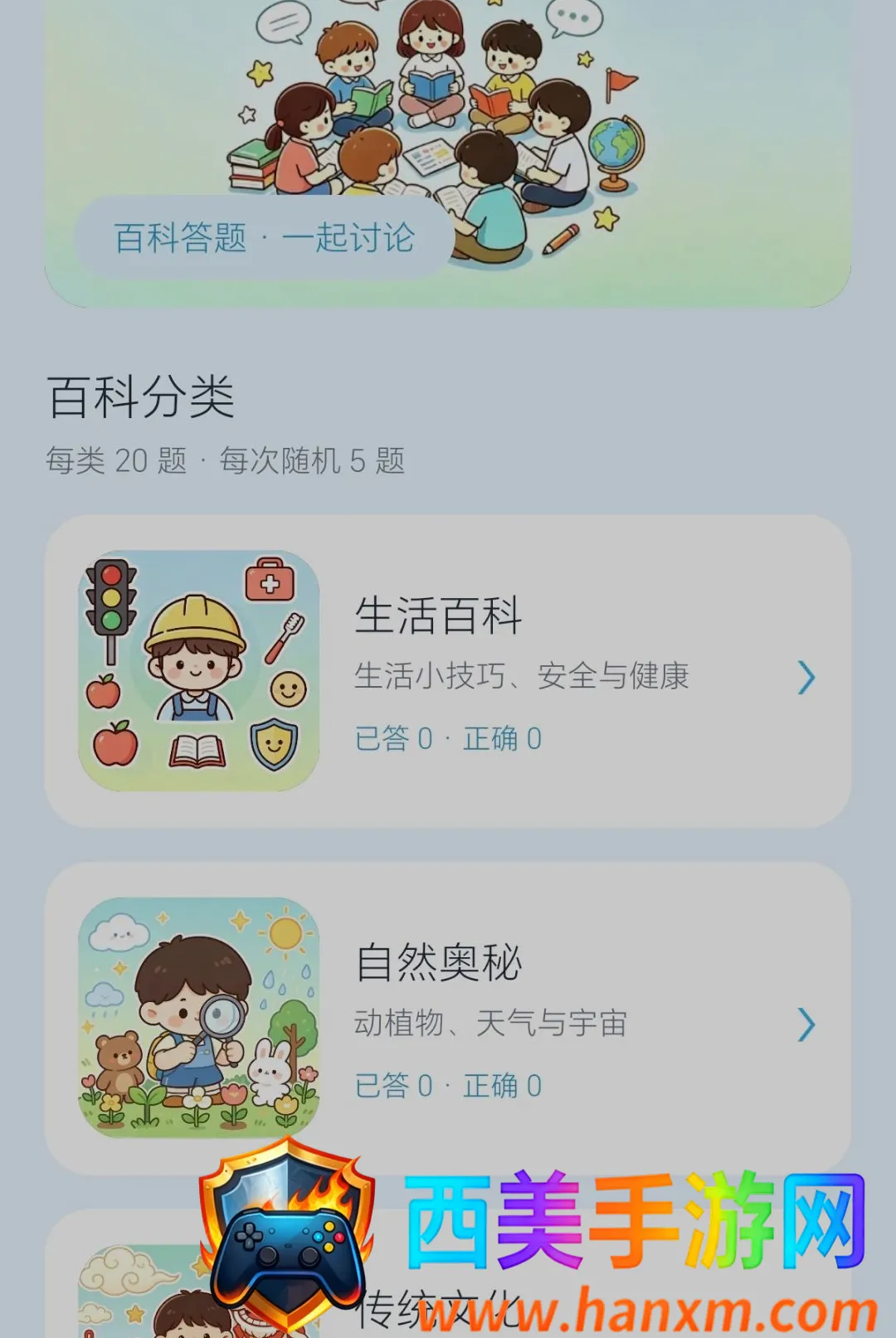Tap the chevron on the 生活百科 card
896x1338 pixels.
(806, 678)
